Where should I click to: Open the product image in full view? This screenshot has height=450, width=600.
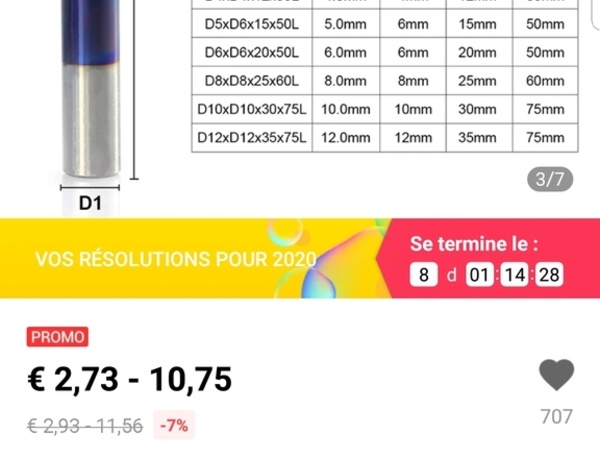point(300,100)
